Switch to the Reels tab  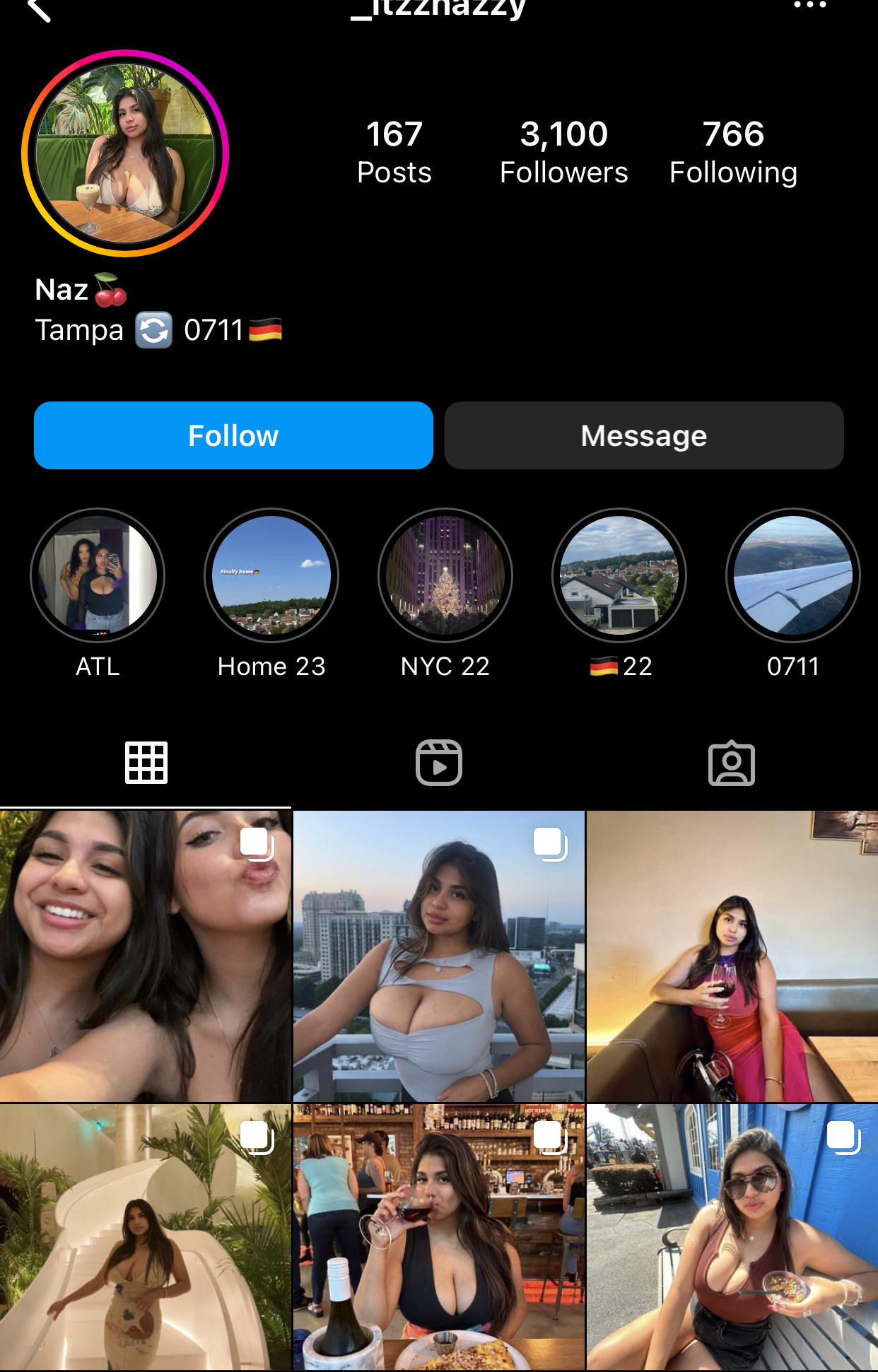[439, 763]
